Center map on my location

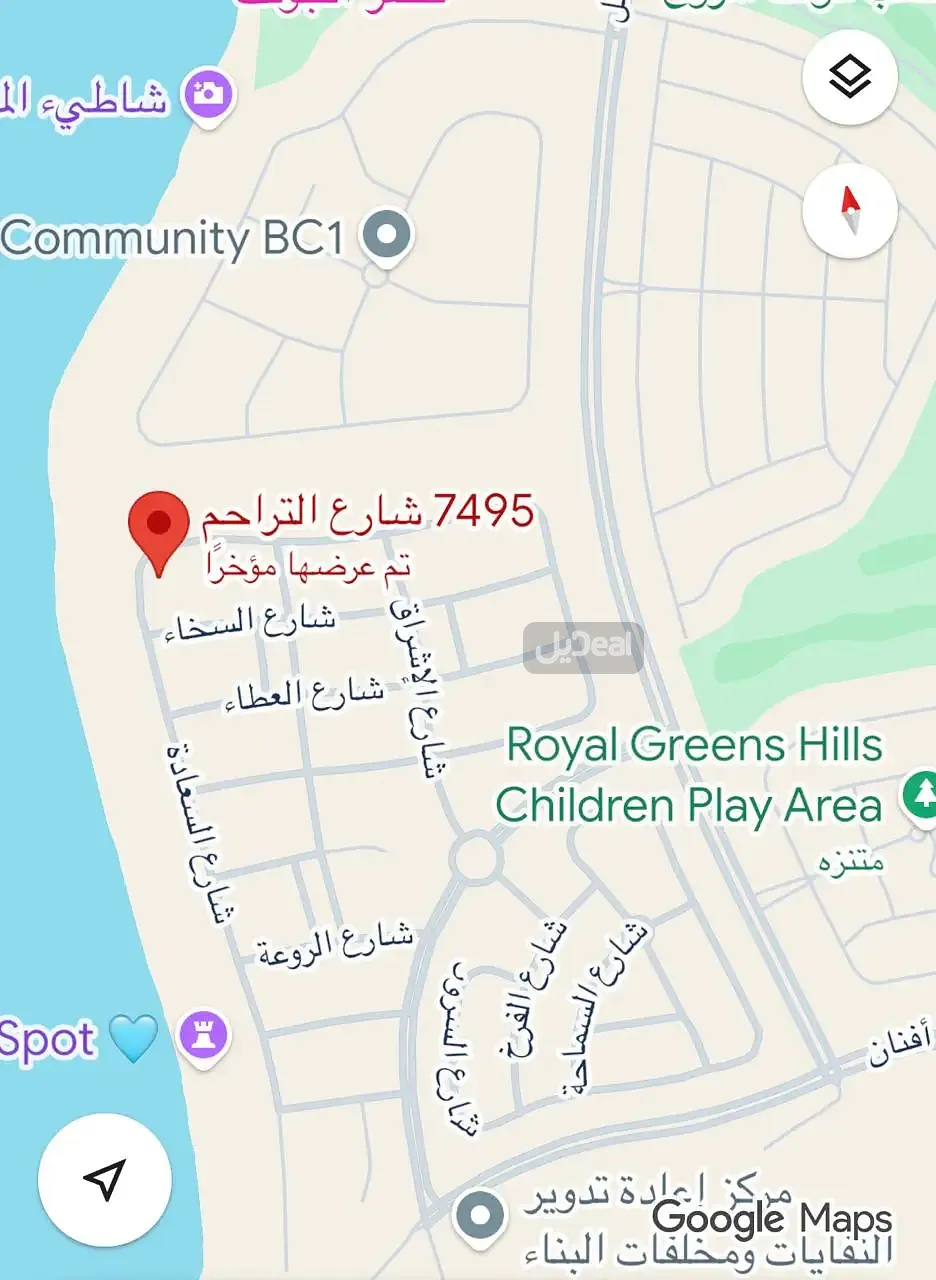pyautogui.click(x=105, y=1180)
